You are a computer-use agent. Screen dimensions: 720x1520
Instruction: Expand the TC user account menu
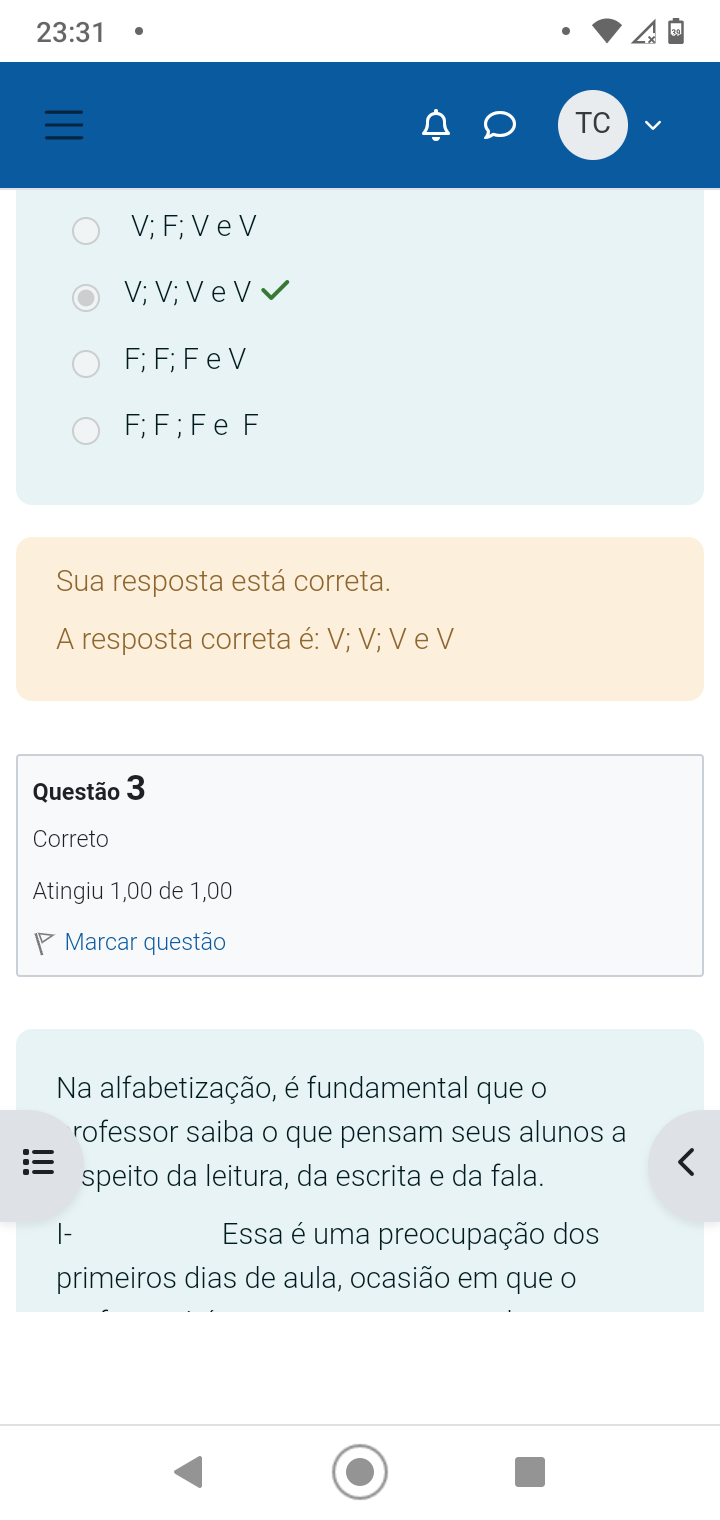611,125
